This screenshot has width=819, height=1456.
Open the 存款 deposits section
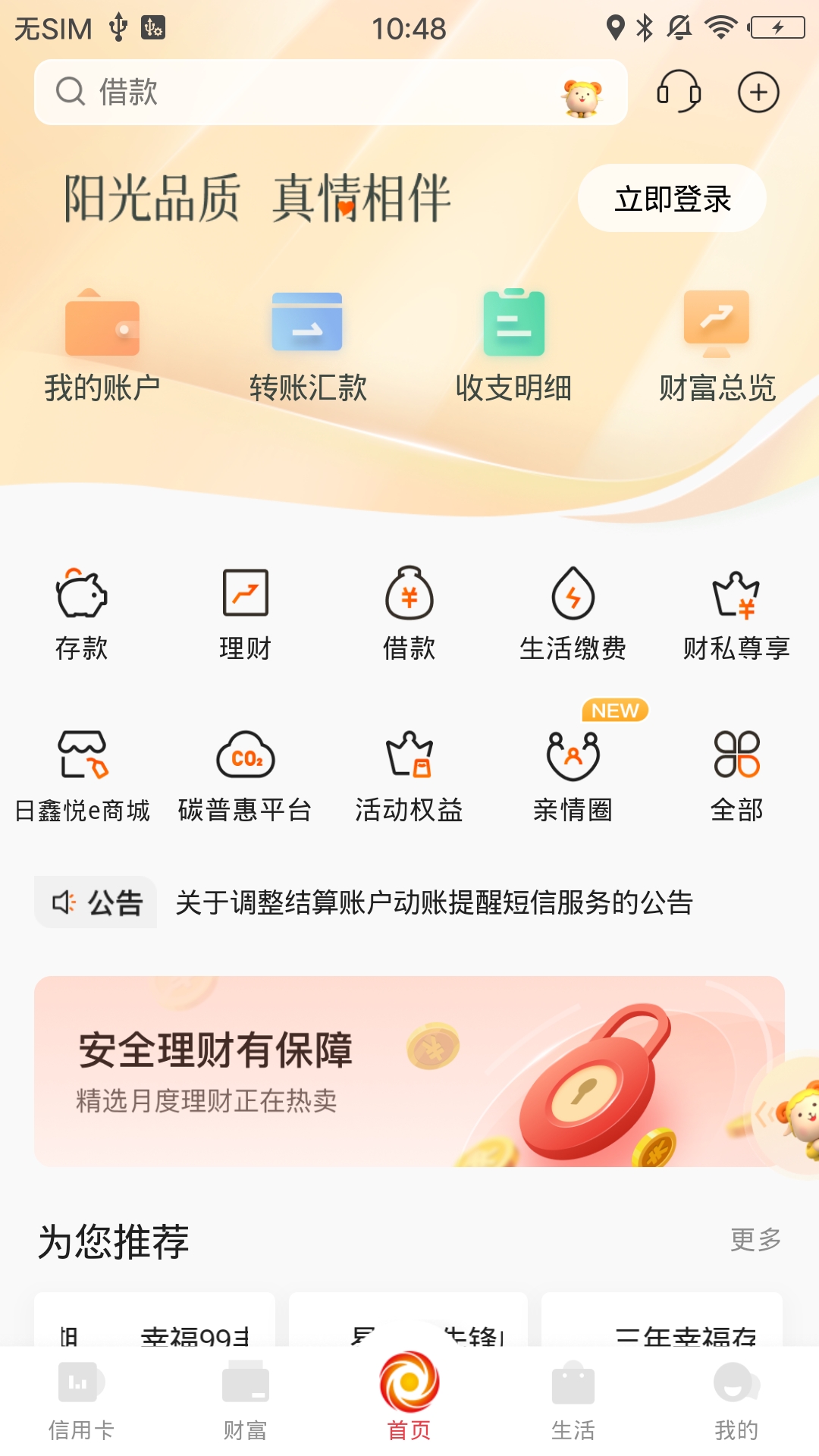(x=83, y=610)
